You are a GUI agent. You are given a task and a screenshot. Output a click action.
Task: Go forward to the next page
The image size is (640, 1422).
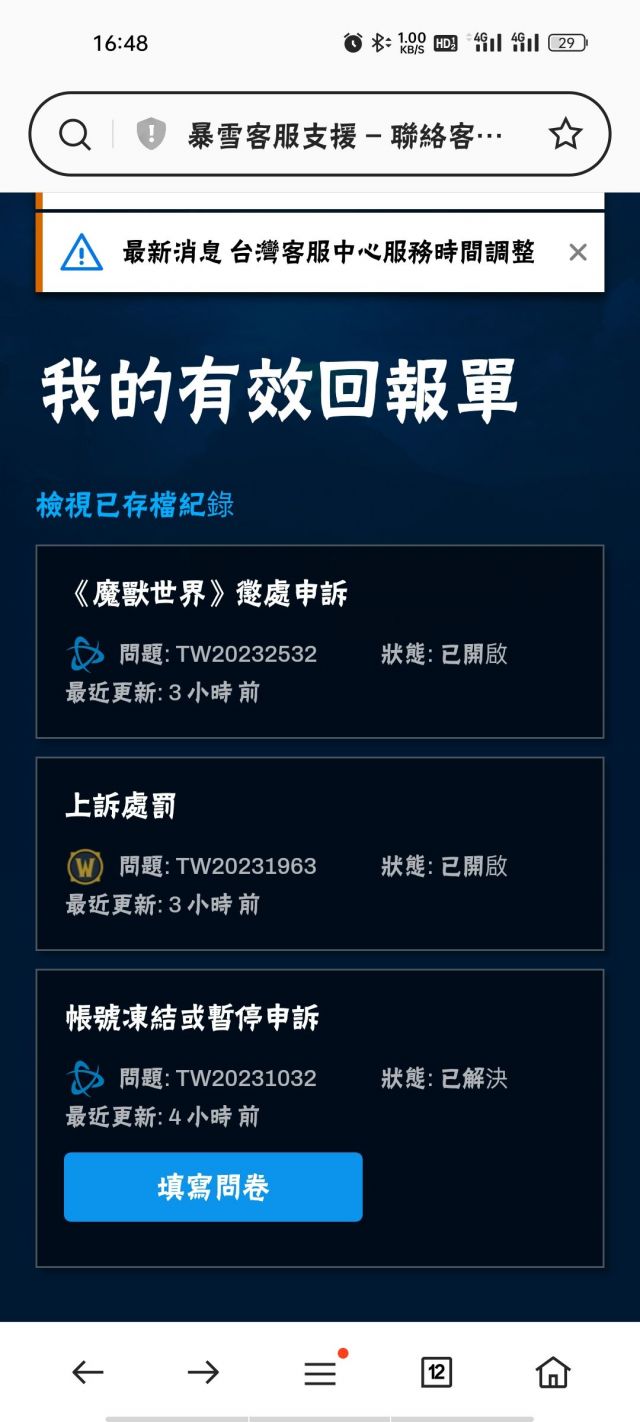[203, 1372]
